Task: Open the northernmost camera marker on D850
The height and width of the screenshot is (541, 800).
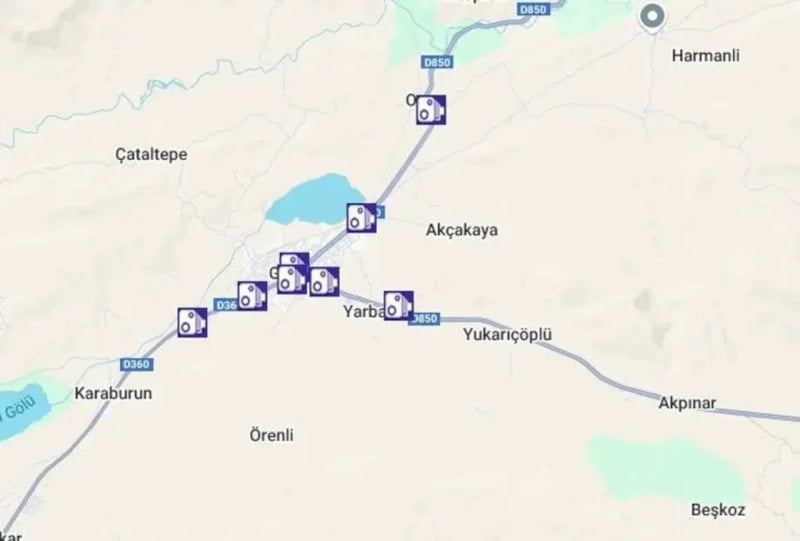Action: [431, 110]
